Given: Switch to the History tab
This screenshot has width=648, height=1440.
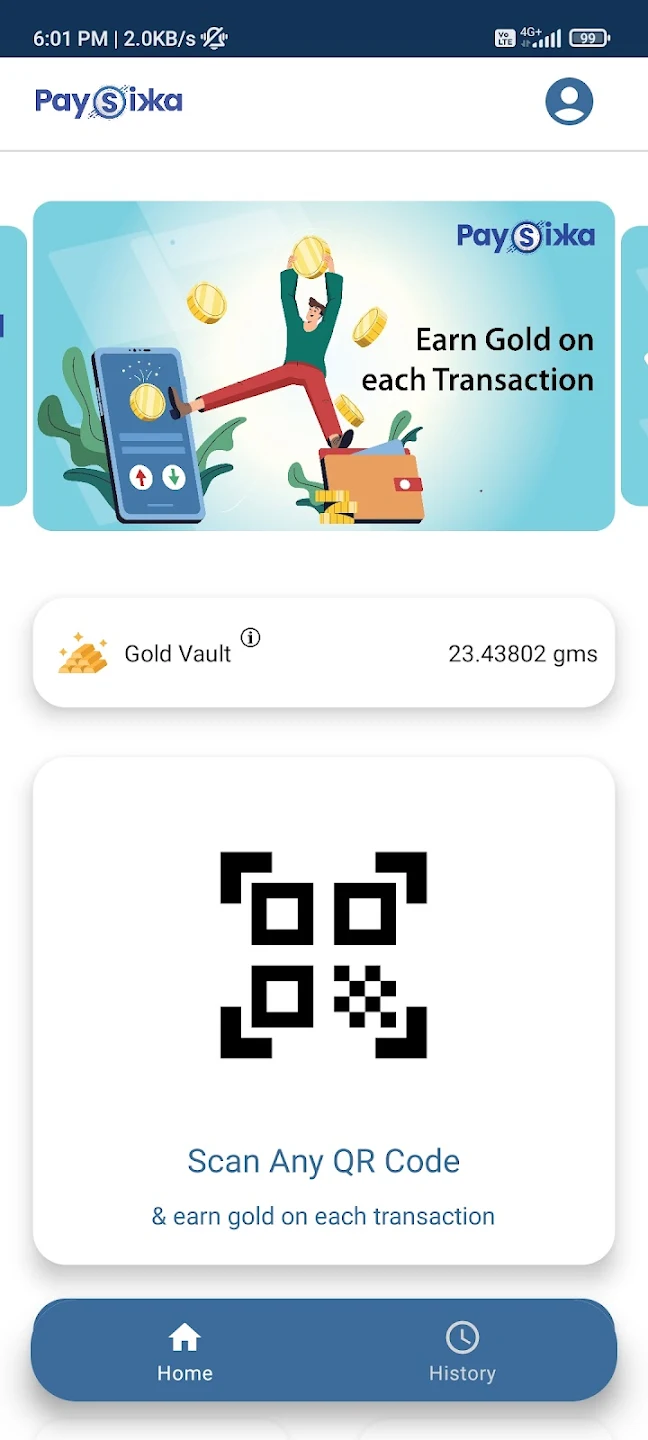Looking at the screenshot, I should tap(462, 1351).
